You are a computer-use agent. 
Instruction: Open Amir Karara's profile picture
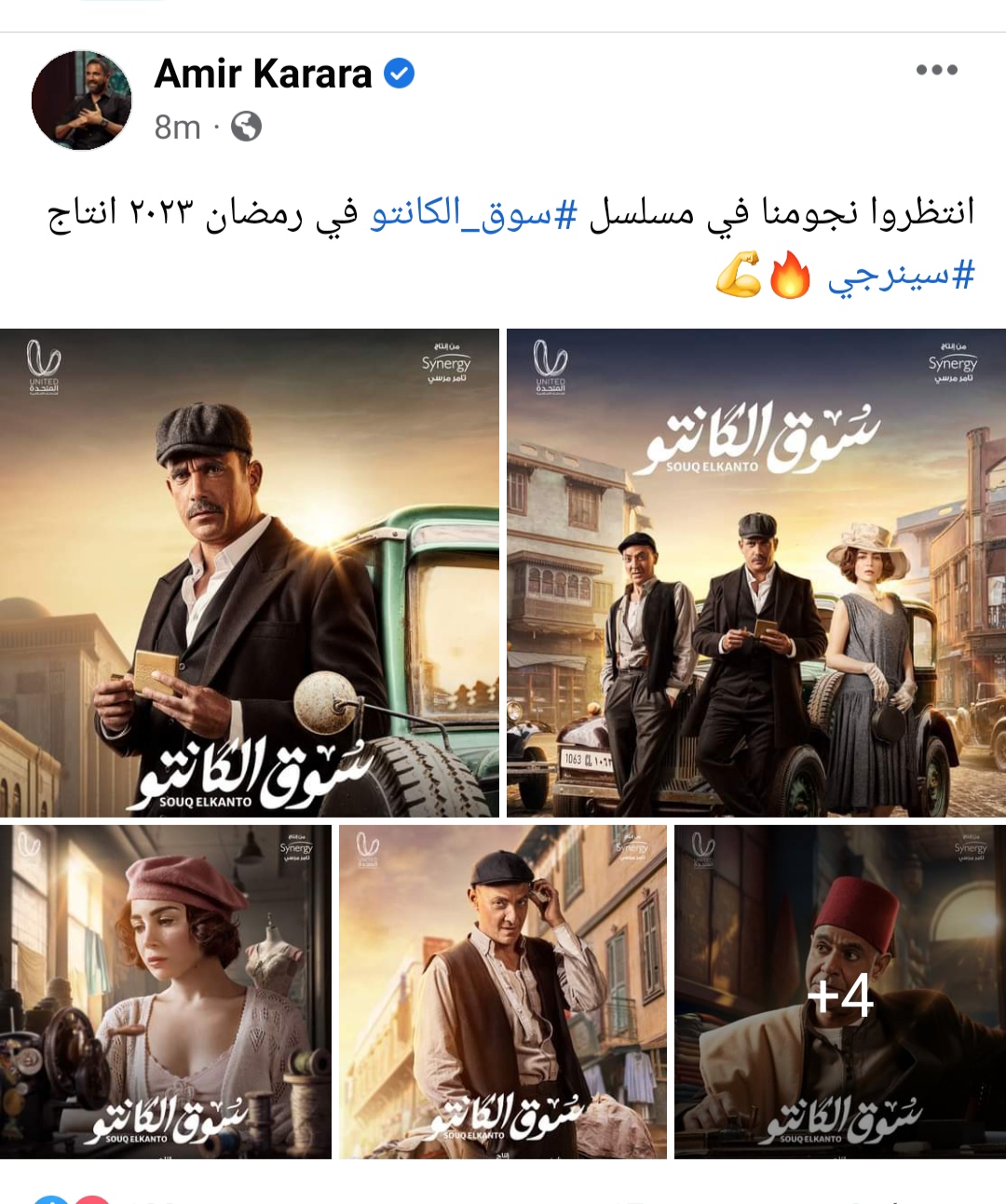pos(82,100)
